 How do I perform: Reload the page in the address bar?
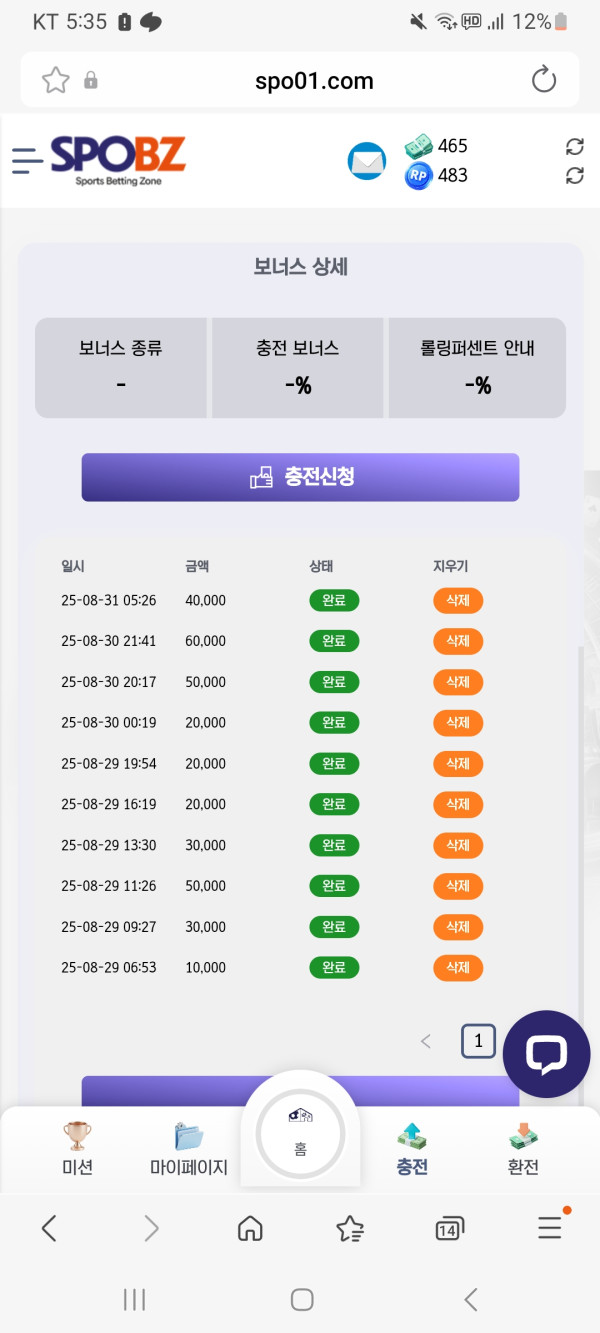(x=544, y=80)
